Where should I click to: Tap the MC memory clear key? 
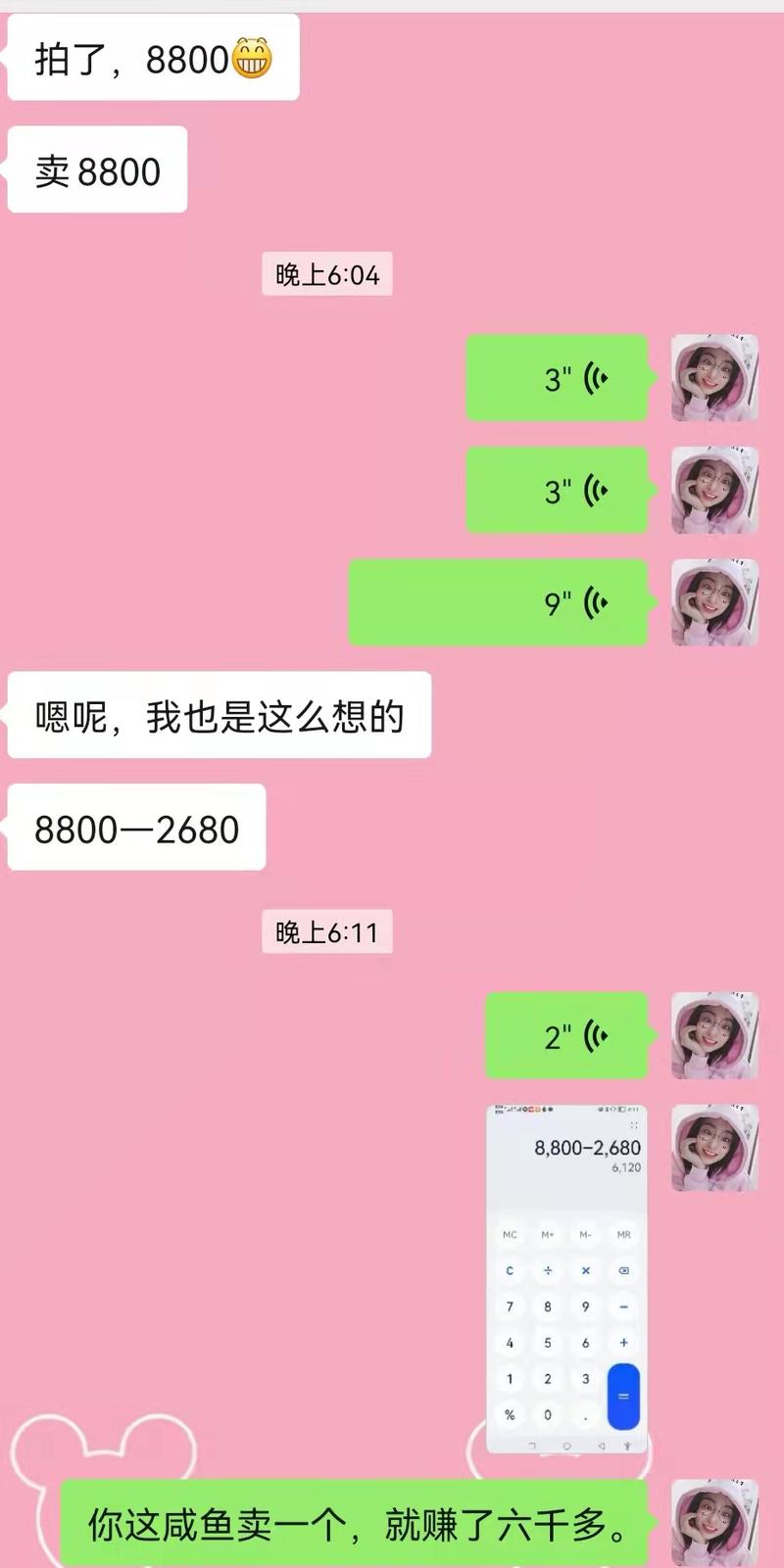point(510,1235)
